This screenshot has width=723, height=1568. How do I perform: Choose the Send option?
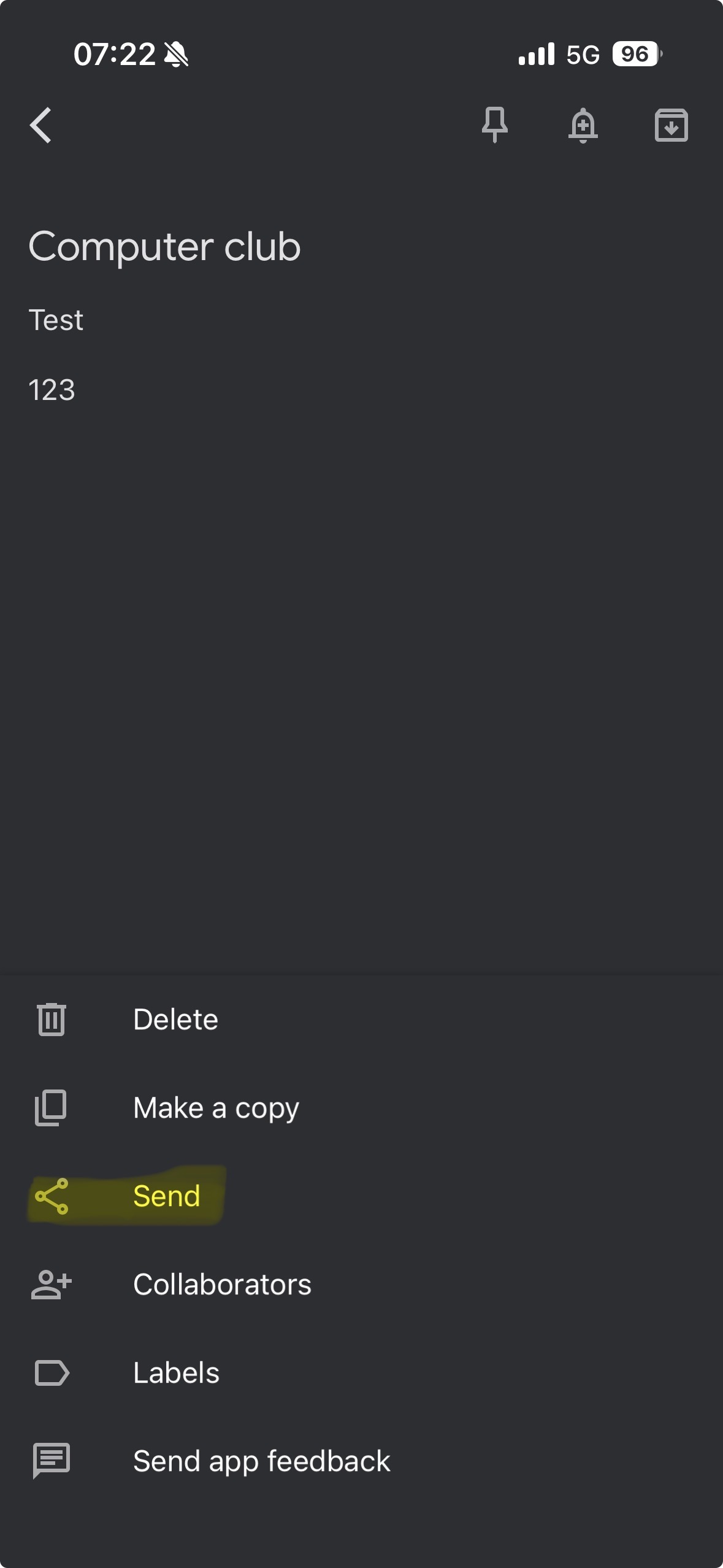tap(166, 1196)
